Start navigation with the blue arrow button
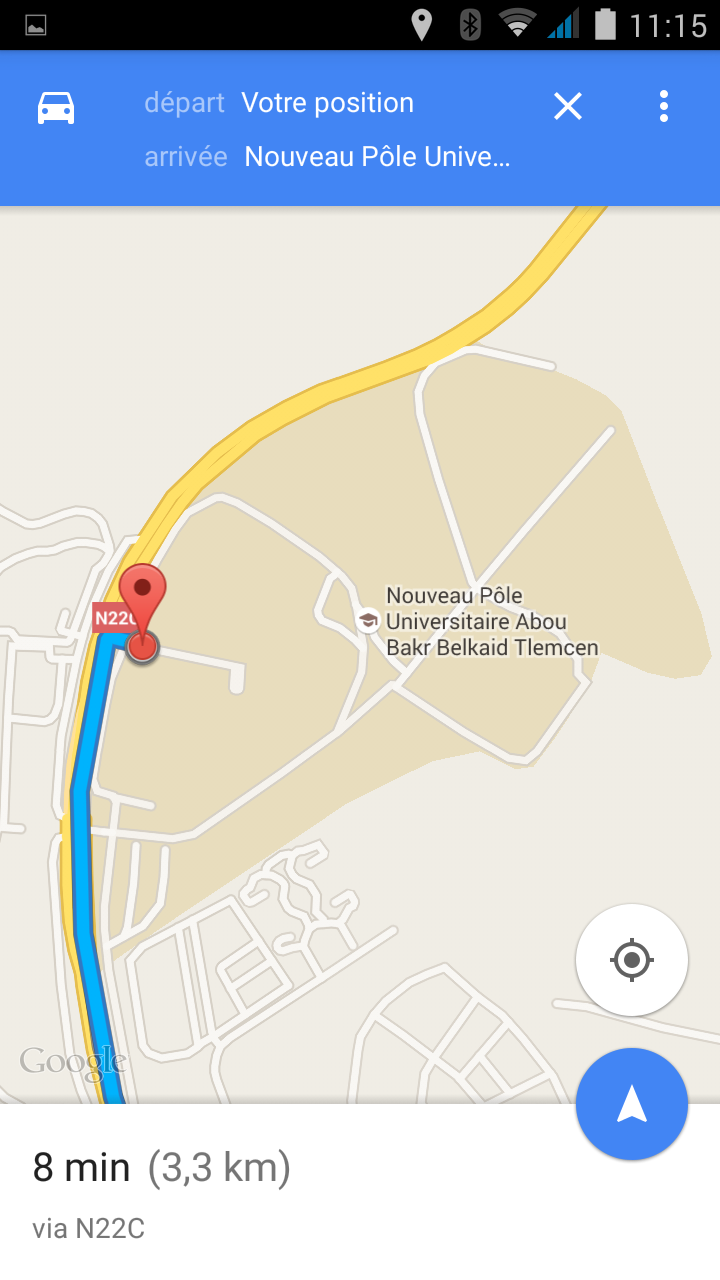The image size is (720, 1280). point(632,1104)
